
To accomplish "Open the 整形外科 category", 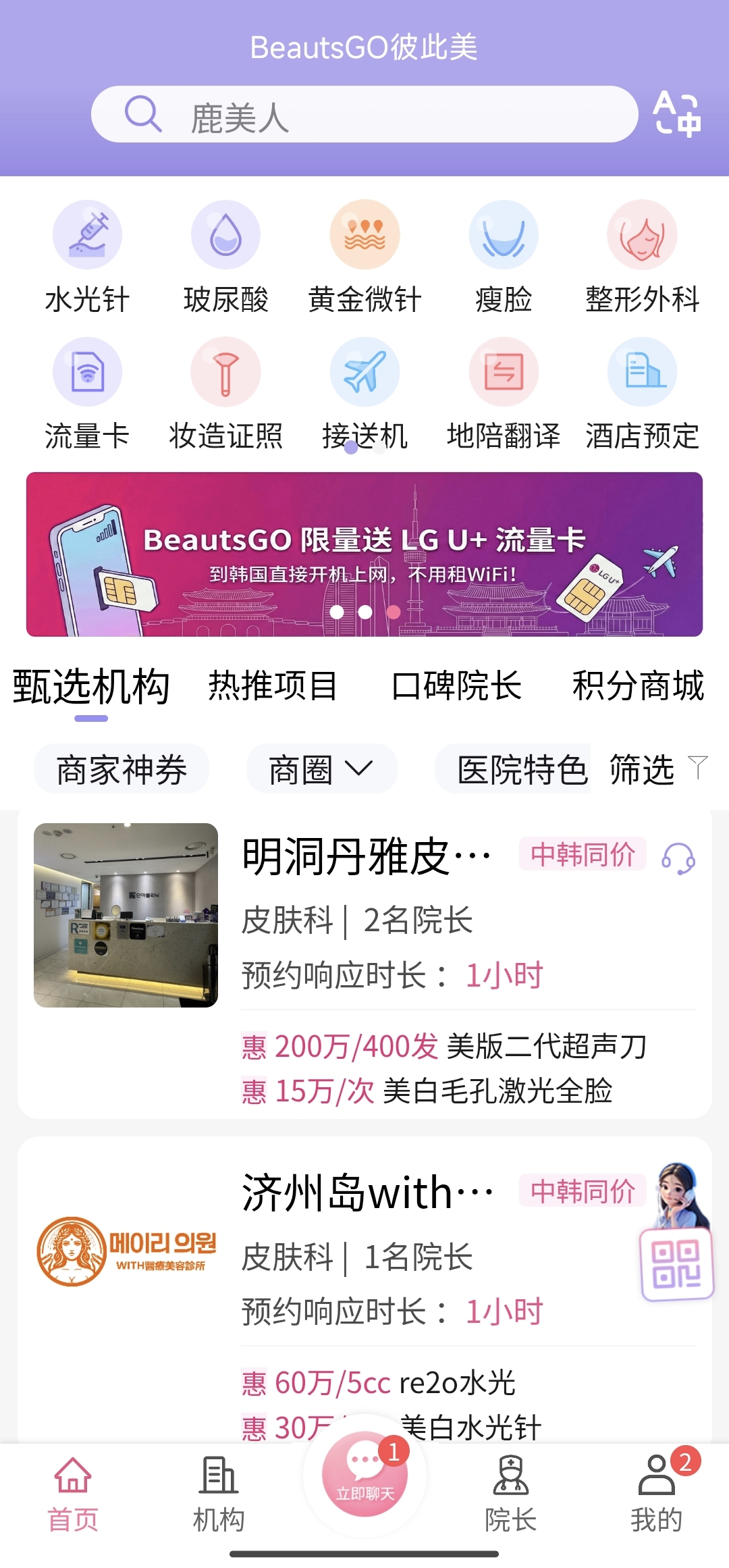I will pyautogui.click(x=642, y=257).
